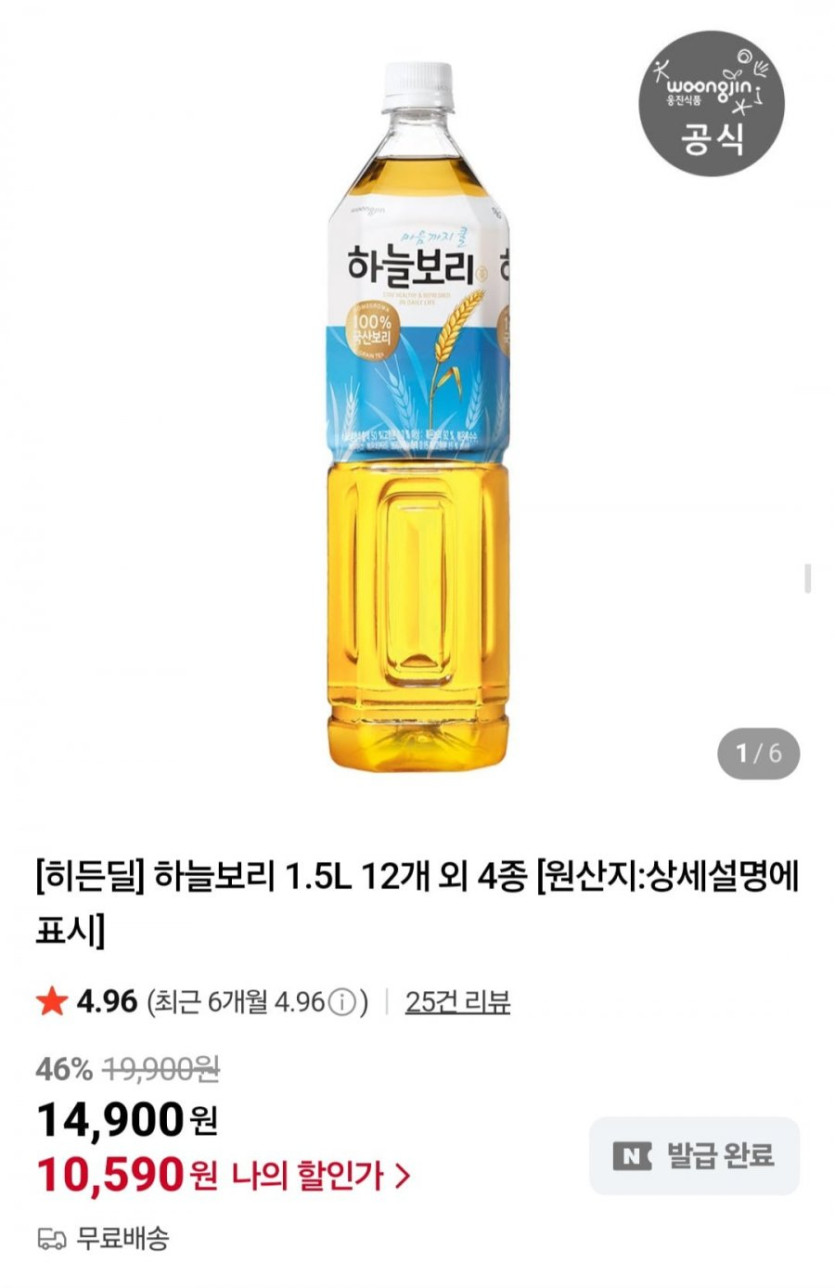The width and height of the screenshot is (835, 1288).
Task: Tap the rating info icon next to 4.96
Action: 342,1001
